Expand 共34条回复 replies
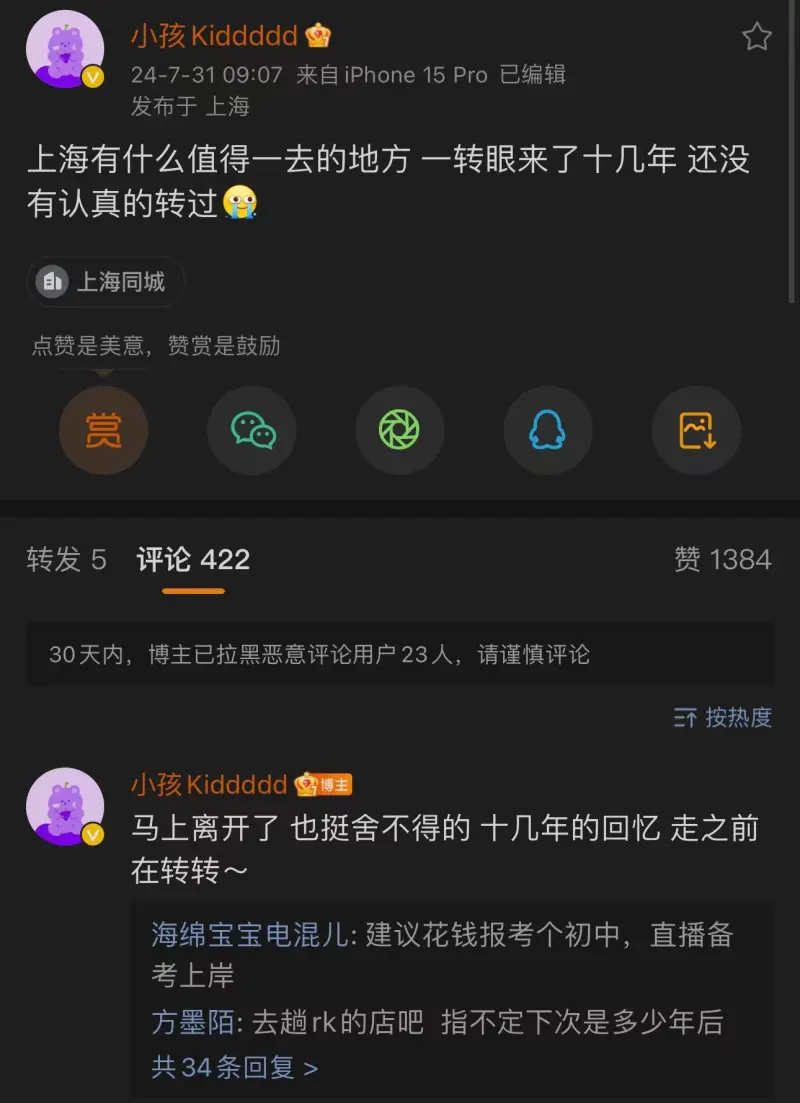 [x=235, y=1067]
